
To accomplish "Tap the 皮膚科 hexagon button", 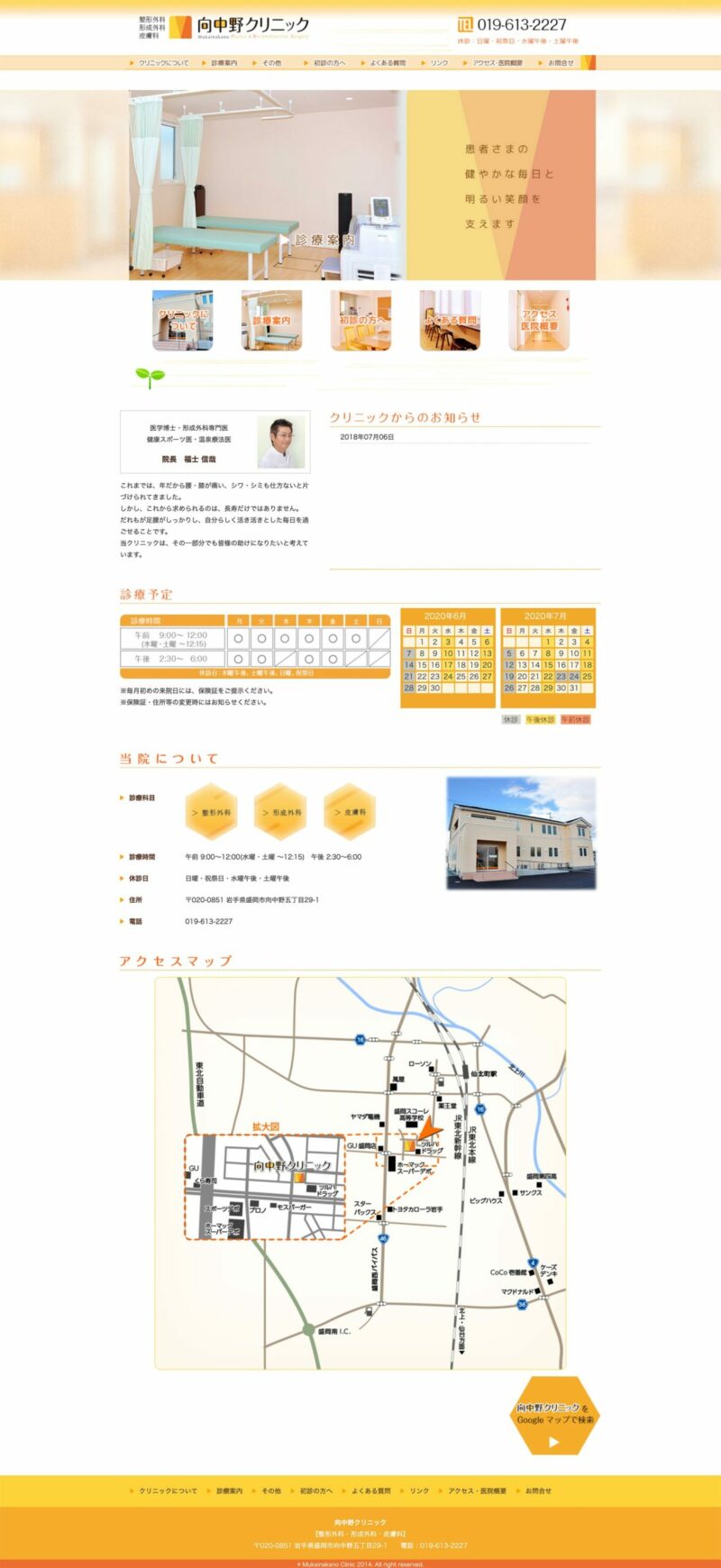I will point(350,812).
